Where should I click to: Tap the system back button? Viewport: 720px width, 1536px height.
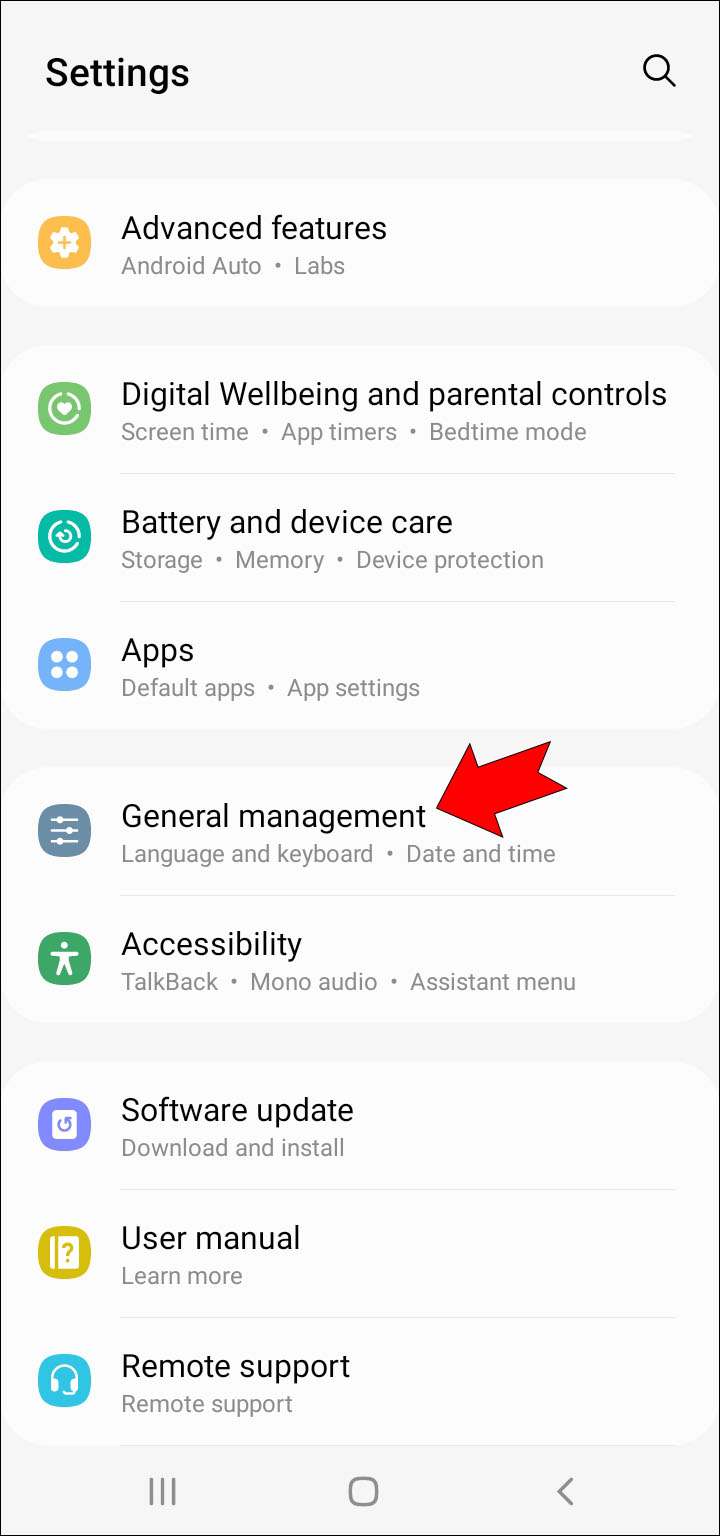pos(565,1491)
